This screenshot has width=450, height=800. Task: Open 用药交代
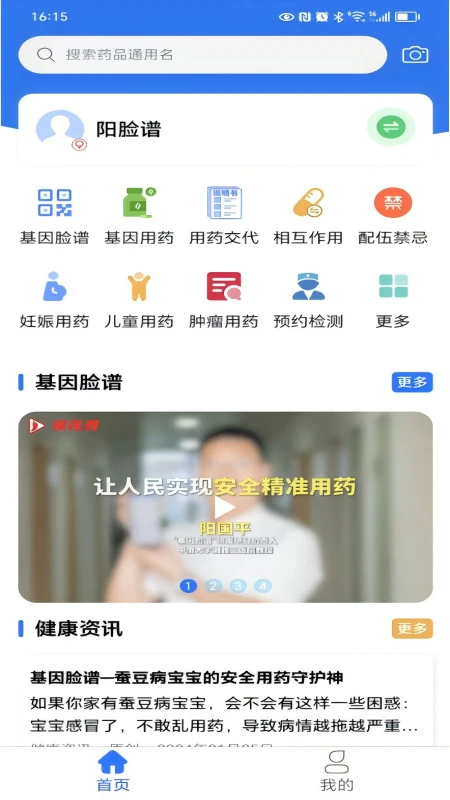pyautogui.click(x=223, y=216)
